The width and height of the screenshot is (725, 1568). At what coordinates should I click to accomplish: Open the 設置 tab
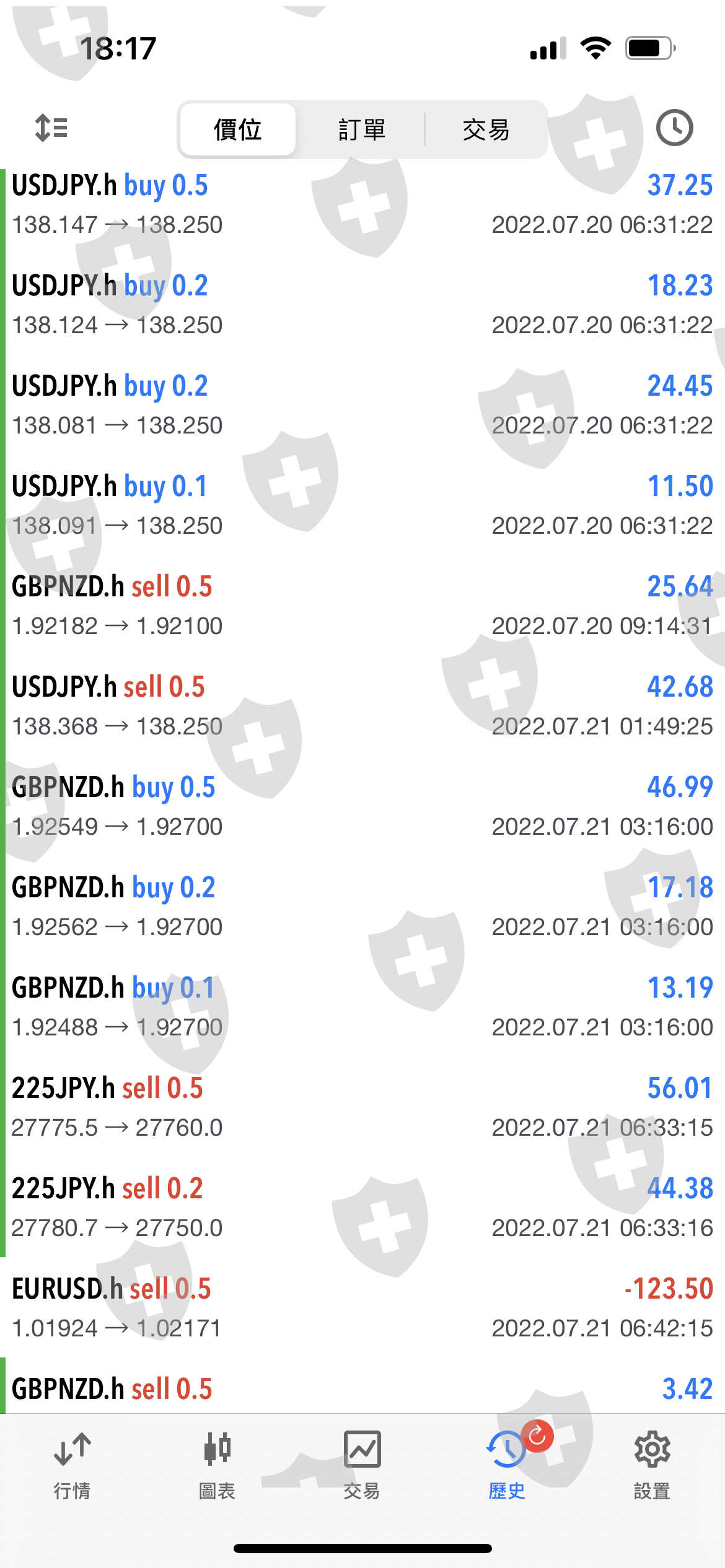[x=652, y=1464]
